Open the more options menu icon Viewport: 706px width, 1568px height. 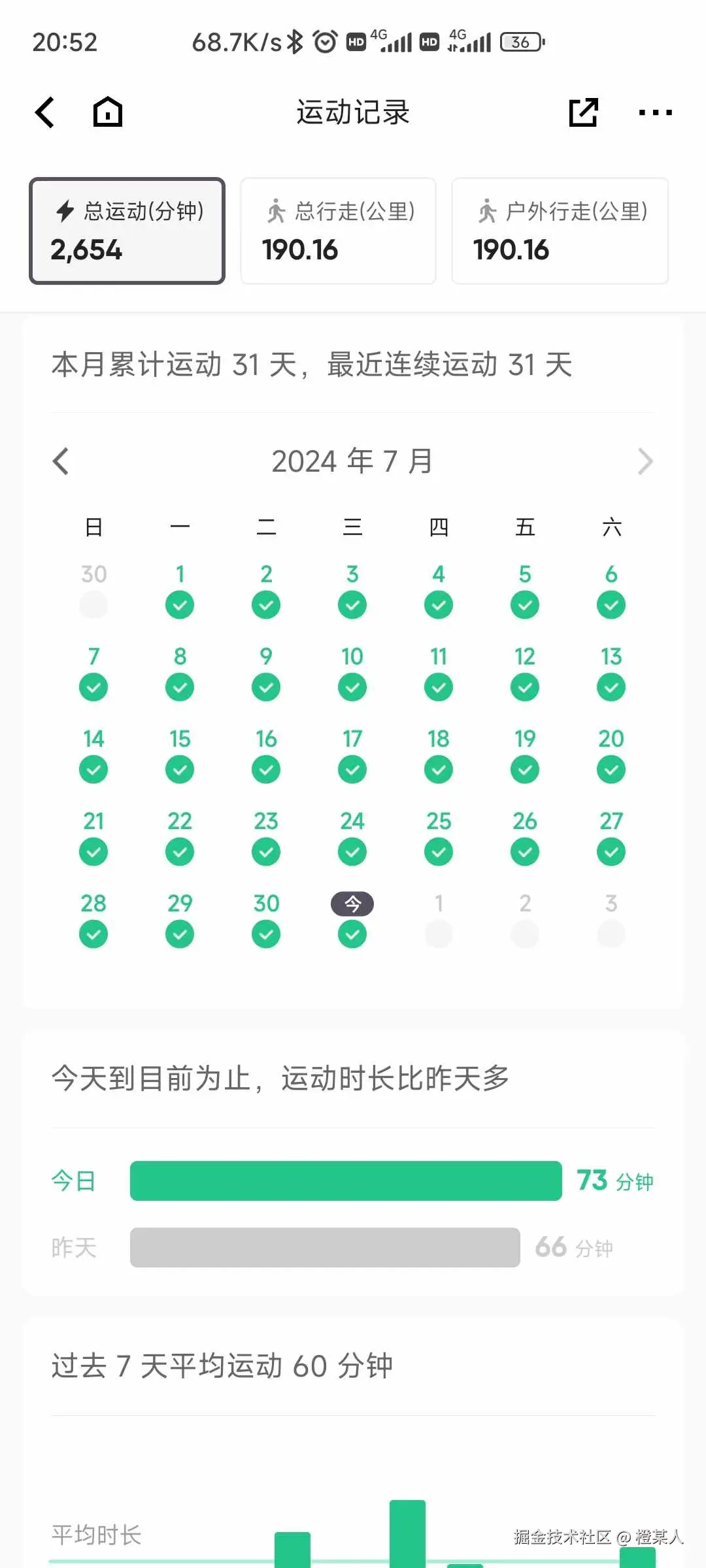(656, 113)
